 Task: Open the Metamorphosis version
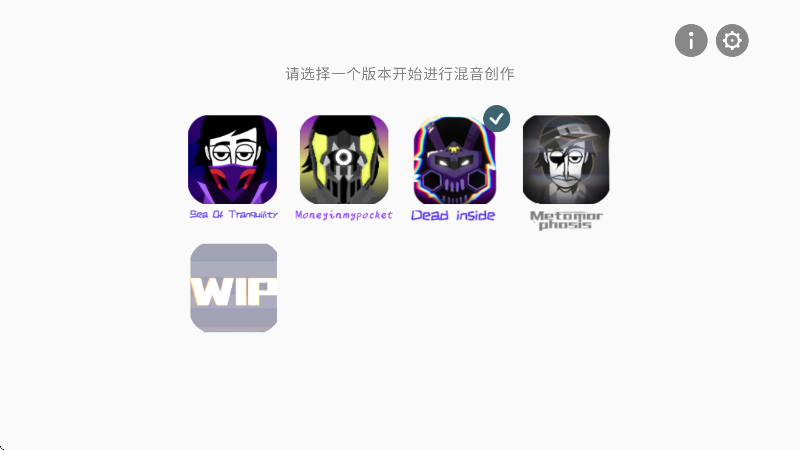pyautogui.click(x=566, y=160)
